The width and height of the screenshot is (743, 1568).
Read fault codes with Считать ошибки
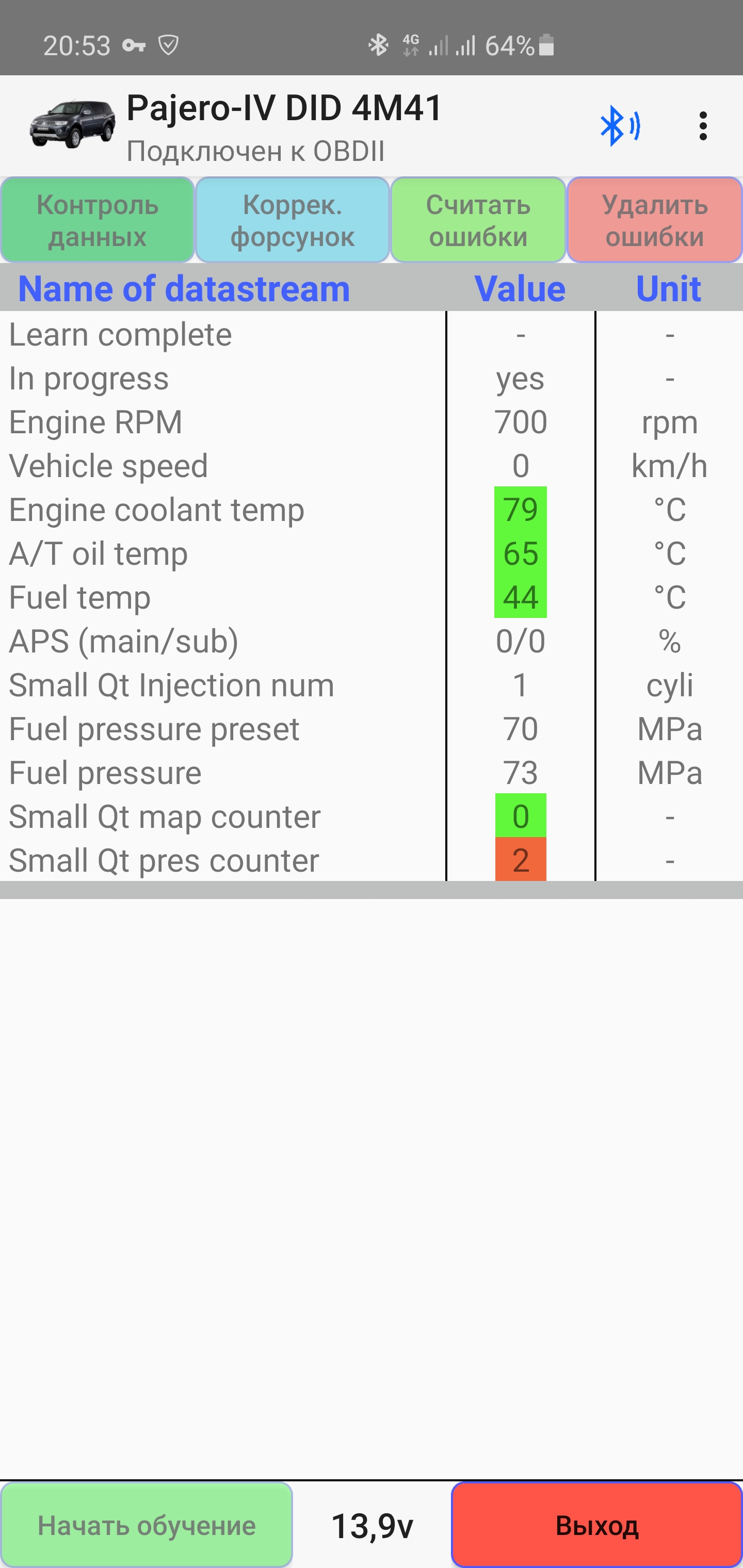[x=478, y=220]
